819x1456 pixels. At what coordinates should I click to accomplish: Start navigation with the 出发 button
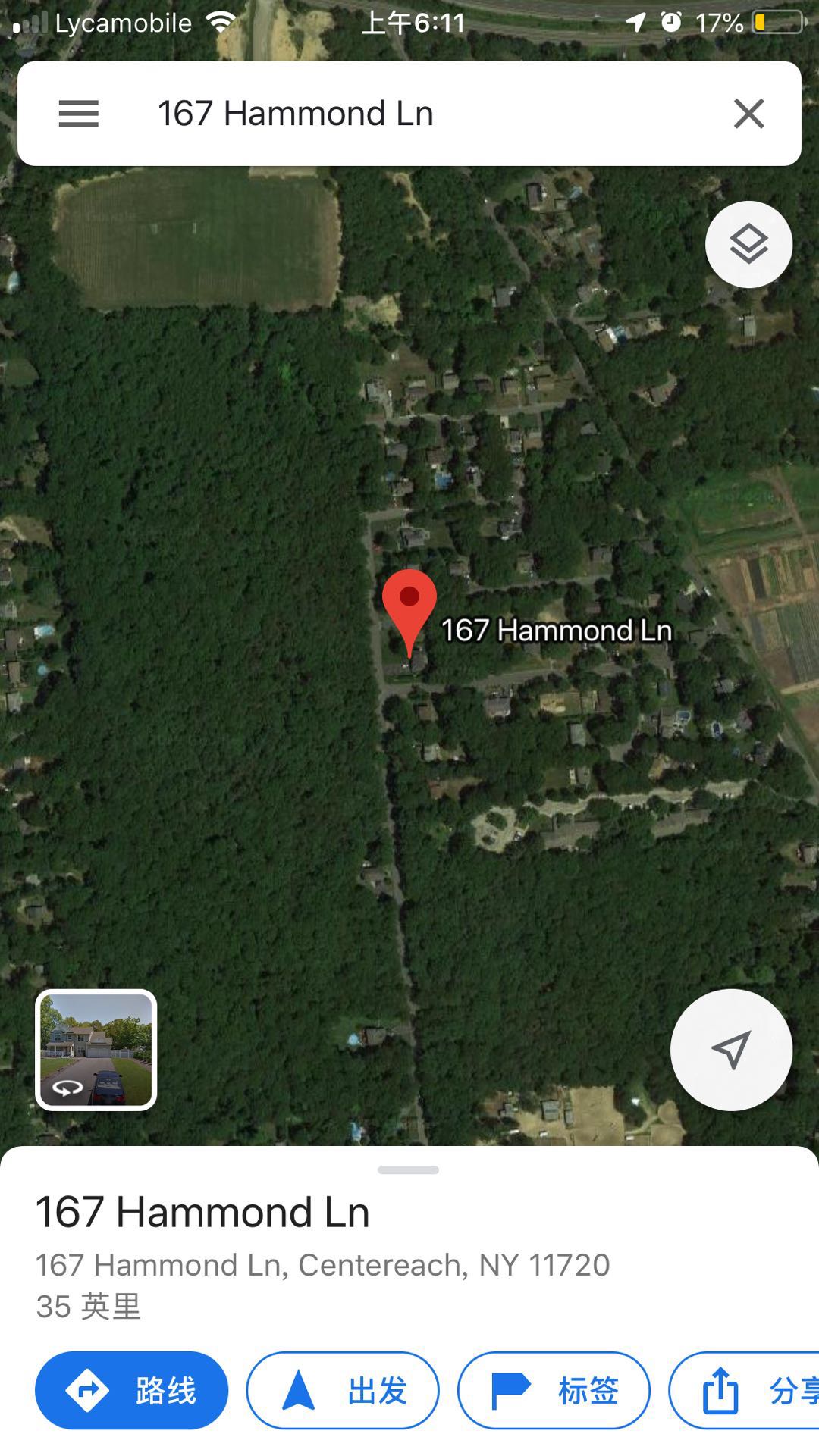tap(343, 1390)
